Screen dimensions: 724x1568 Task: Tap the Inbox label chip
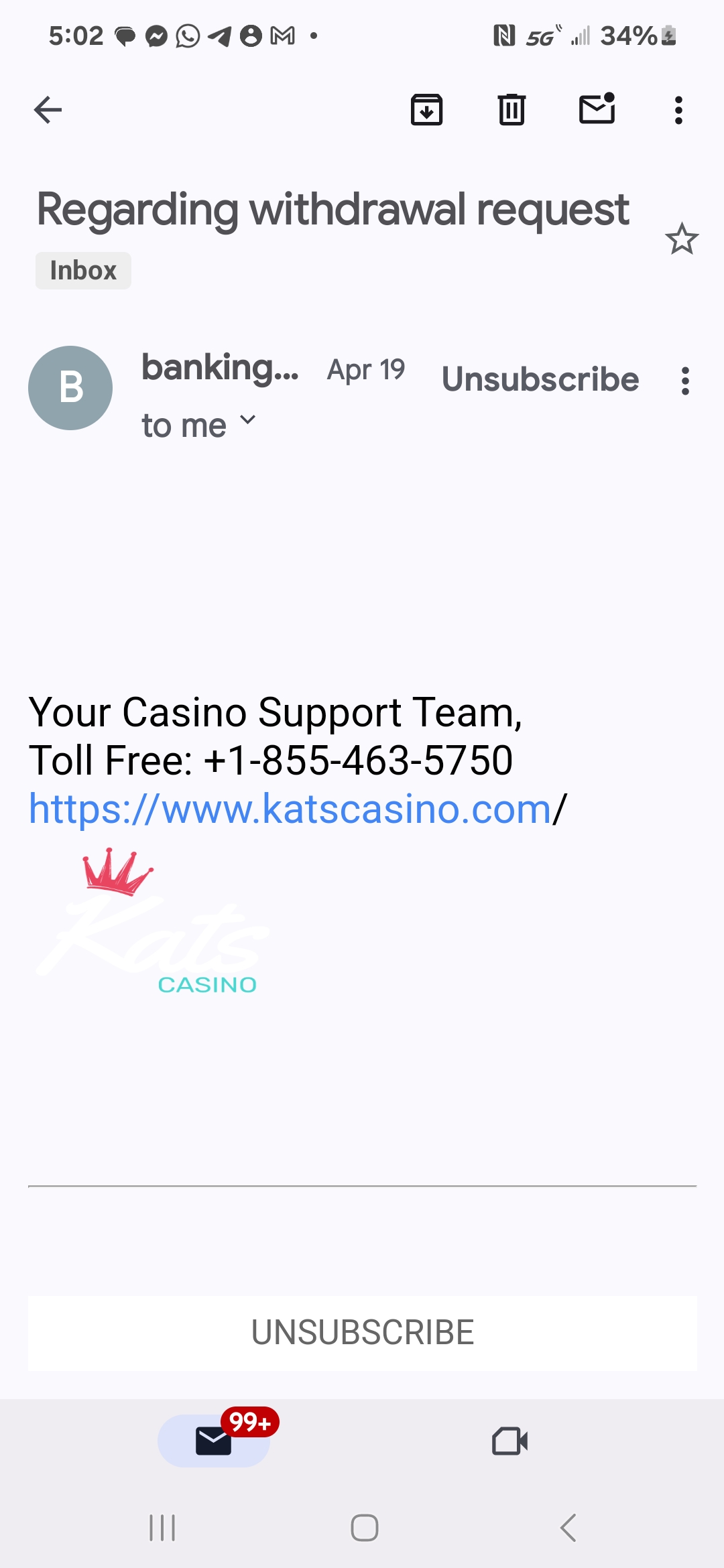coord(83,271)
